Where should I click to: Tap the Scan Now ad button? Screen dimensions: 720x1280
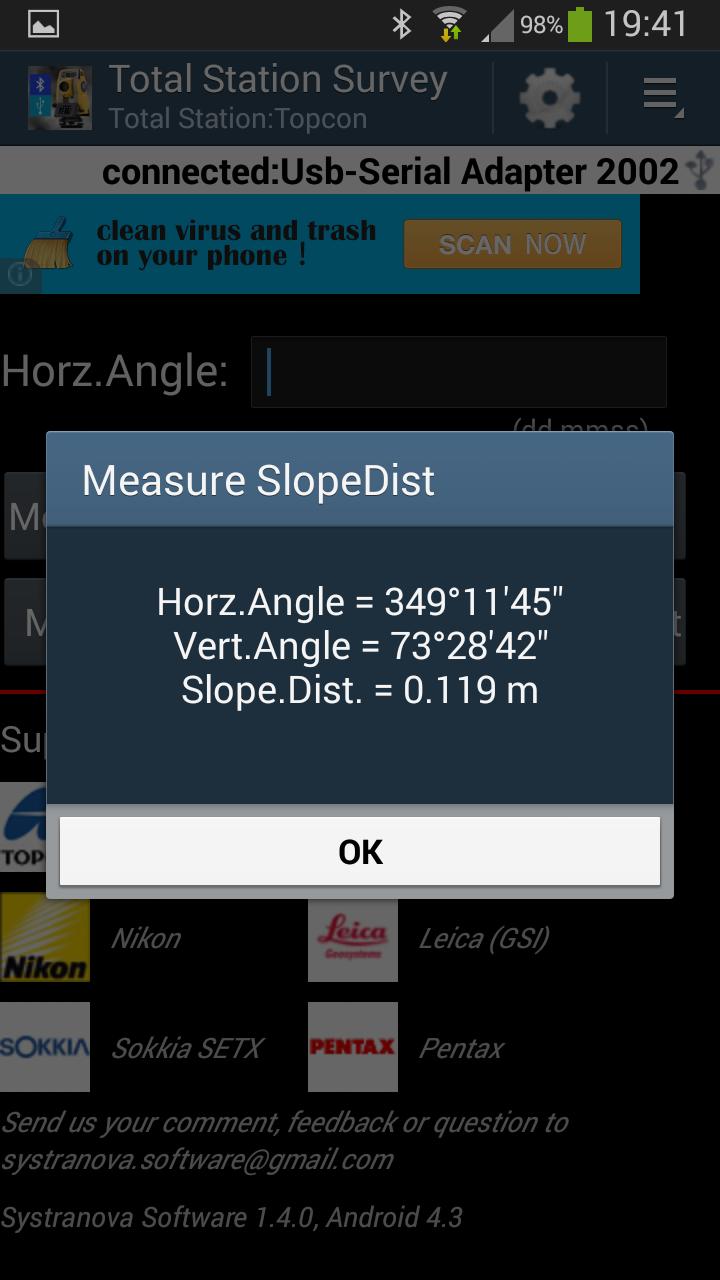512,245
